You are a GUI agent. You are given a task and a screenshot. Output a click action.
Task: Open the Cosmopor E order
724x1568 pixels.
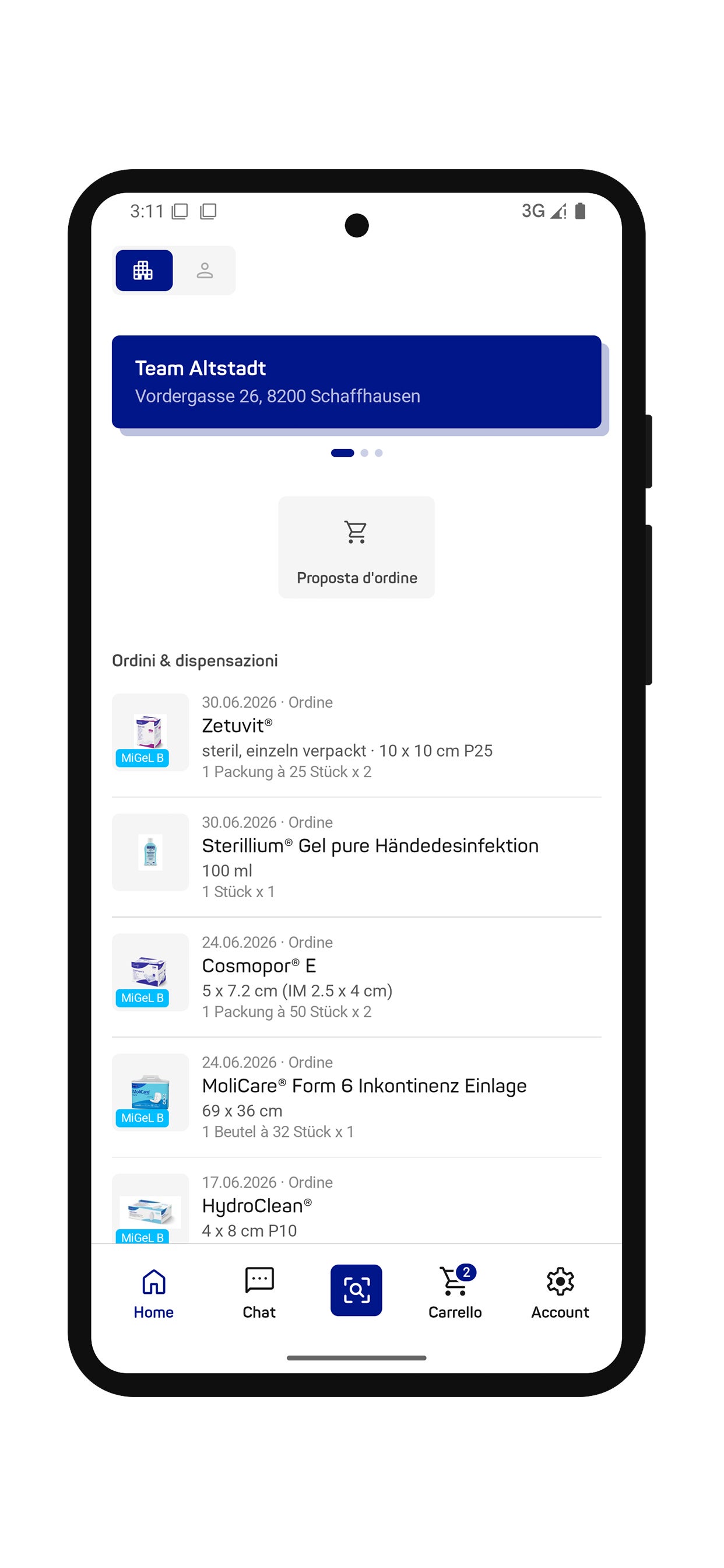[x=357, y=977]
